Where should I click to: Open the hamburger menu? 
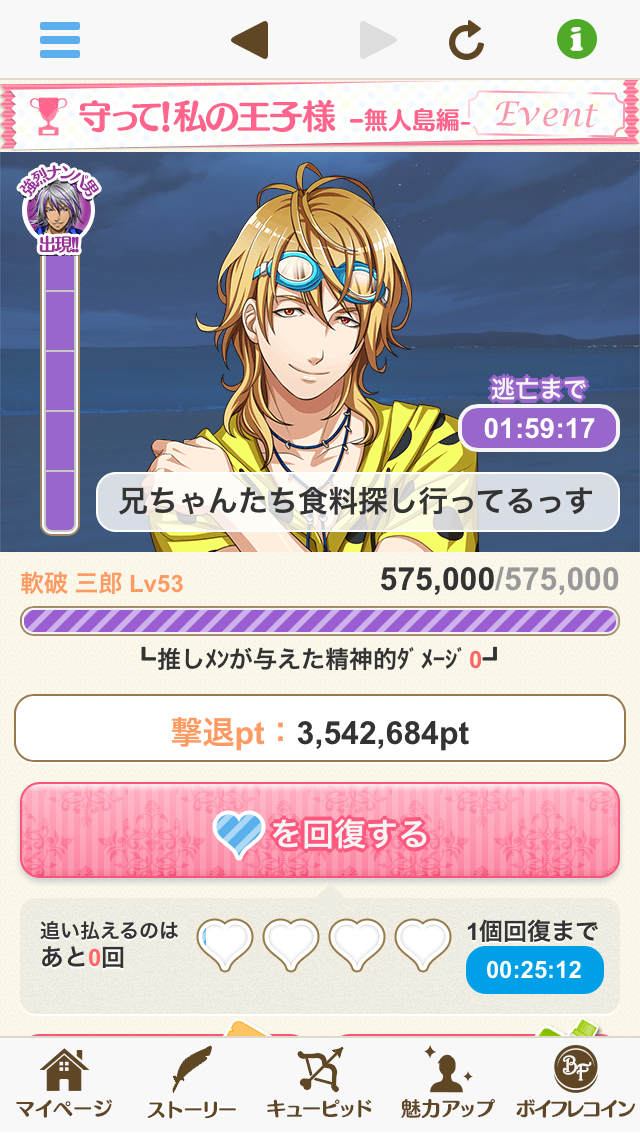60,40
